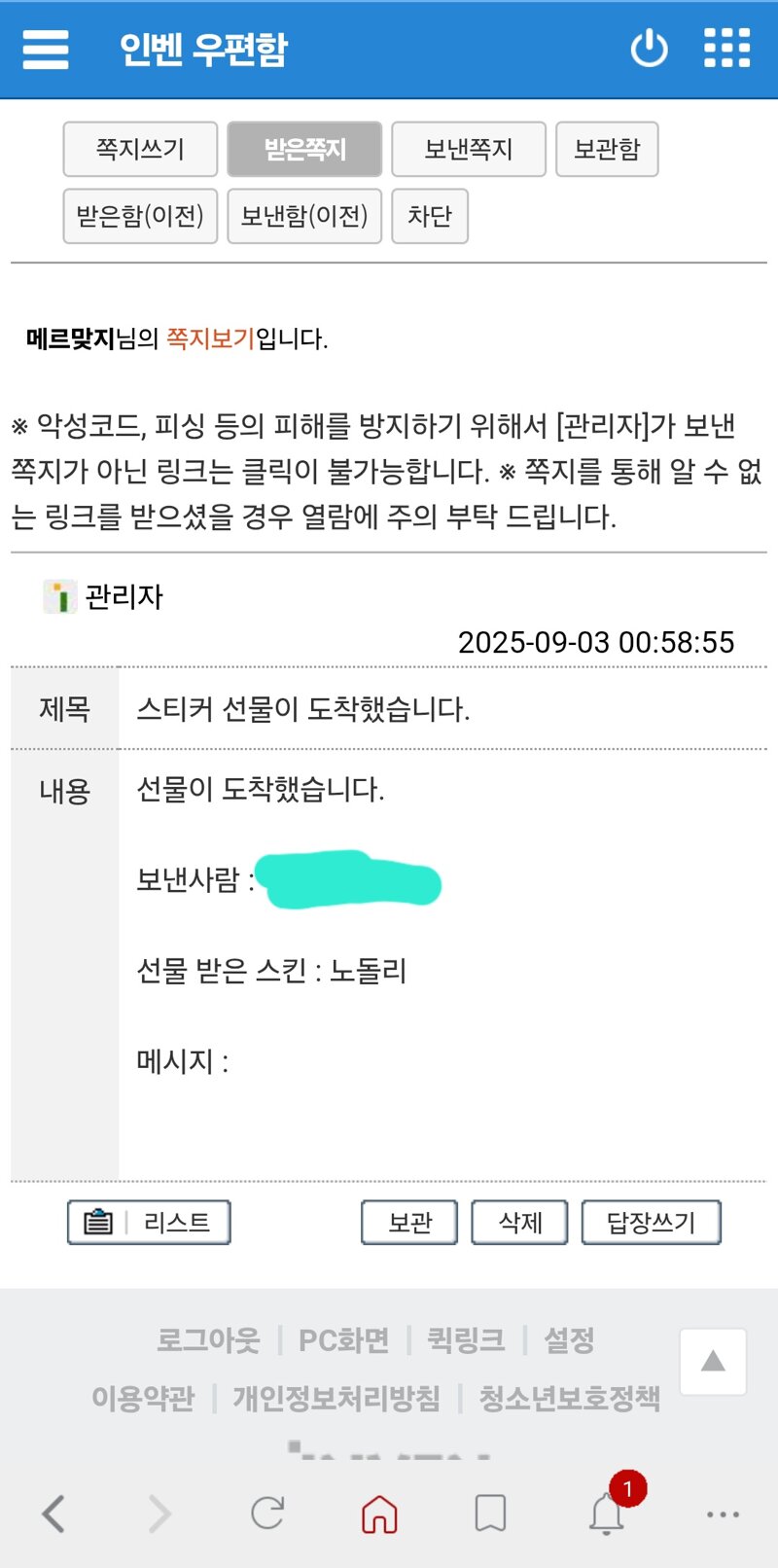
Task: Go to the 차단 tab
Action: [x=430, y=216]
